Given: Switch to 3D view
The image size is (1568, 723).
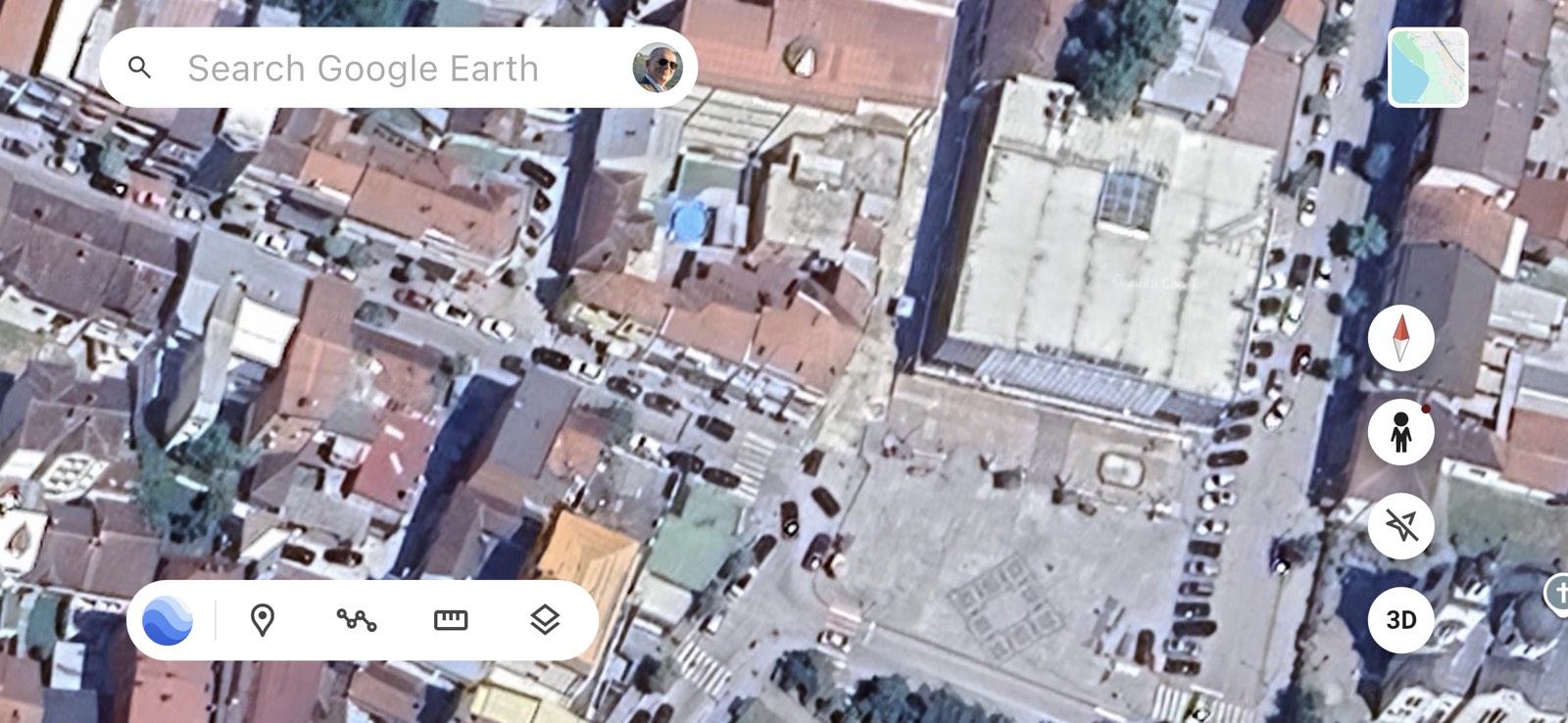Looking at the screenshot, I should [1400, 620].
